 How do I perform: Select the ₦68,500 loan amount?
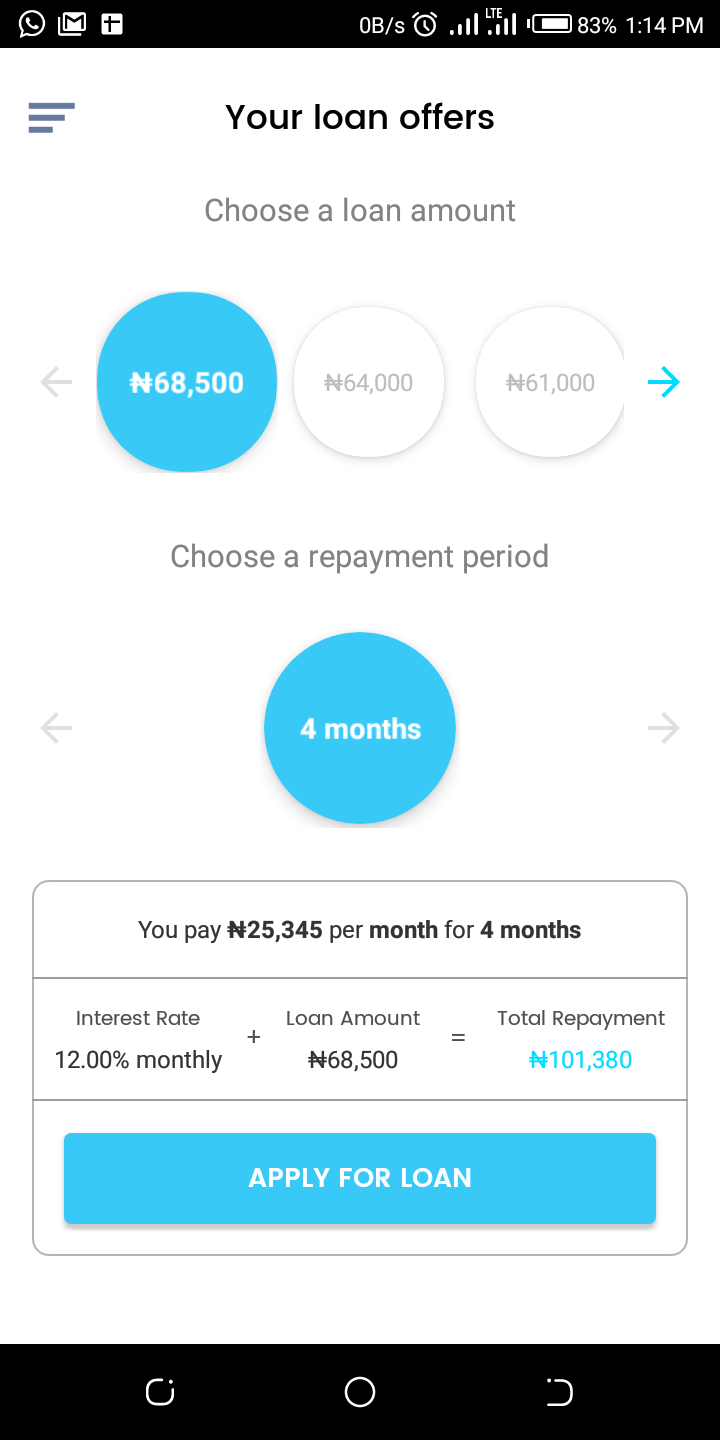[x=187, y=382]
